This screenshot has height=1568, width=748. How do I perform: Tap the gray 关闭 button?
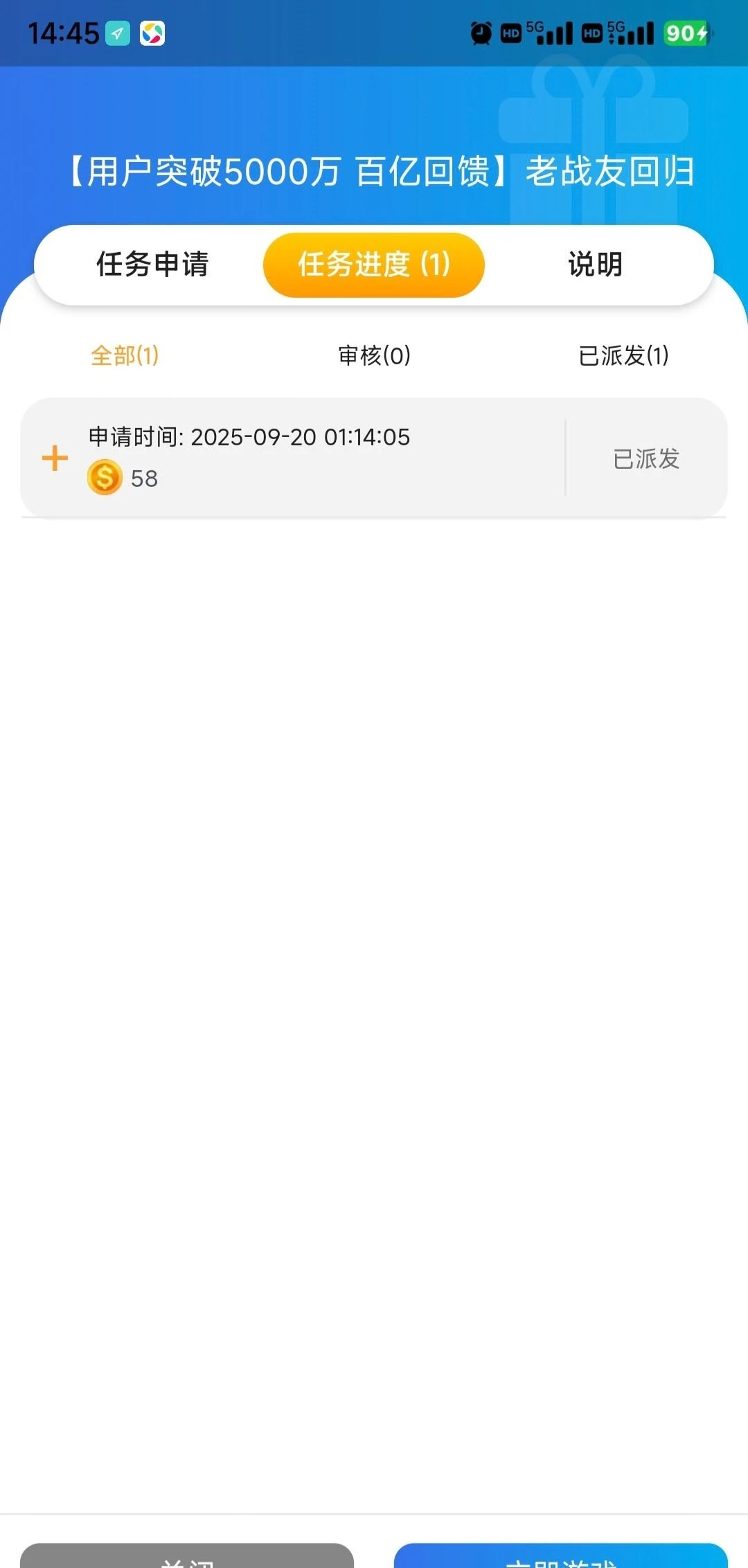coord(187,1557)
